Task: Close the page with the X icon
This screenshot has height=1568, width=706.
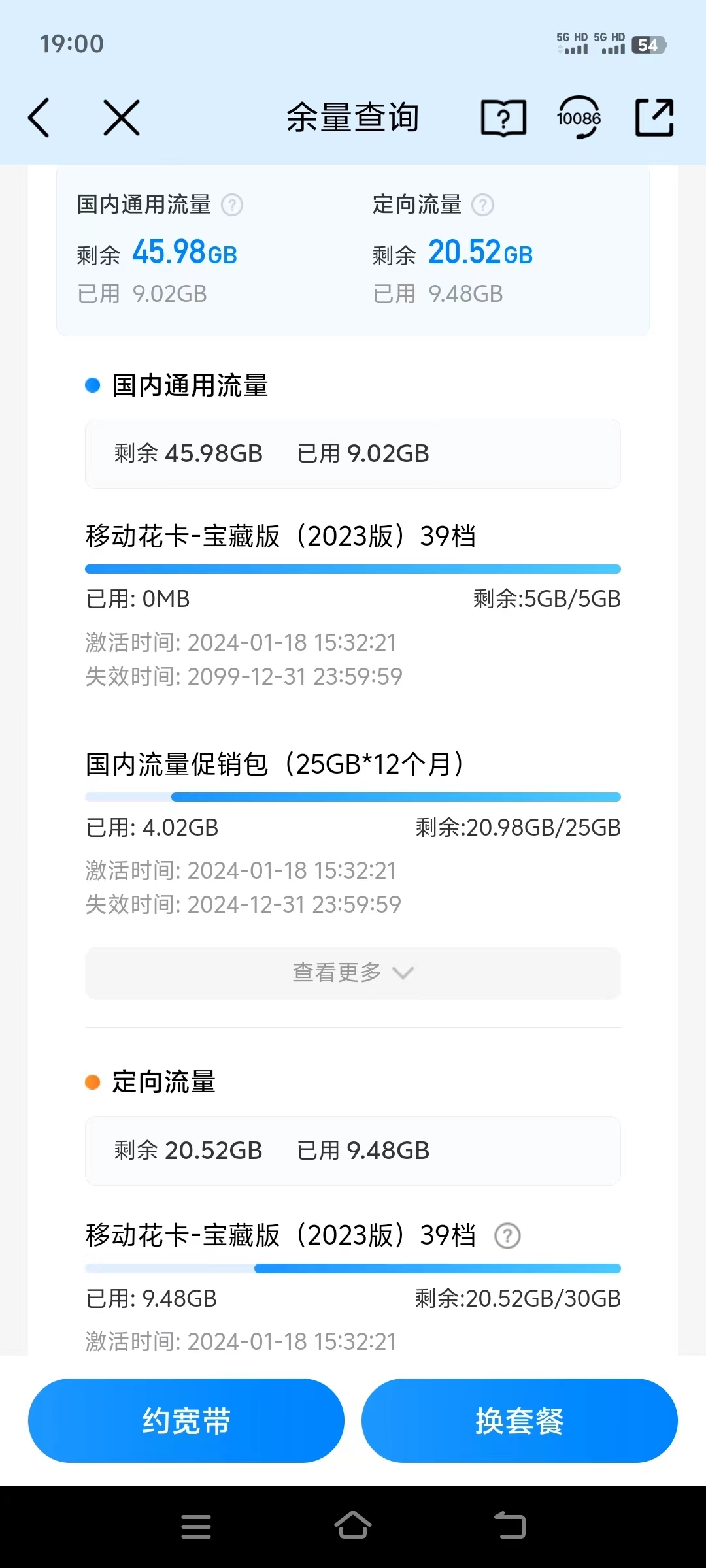Action: pyautogui.click(x=122, y=118)
